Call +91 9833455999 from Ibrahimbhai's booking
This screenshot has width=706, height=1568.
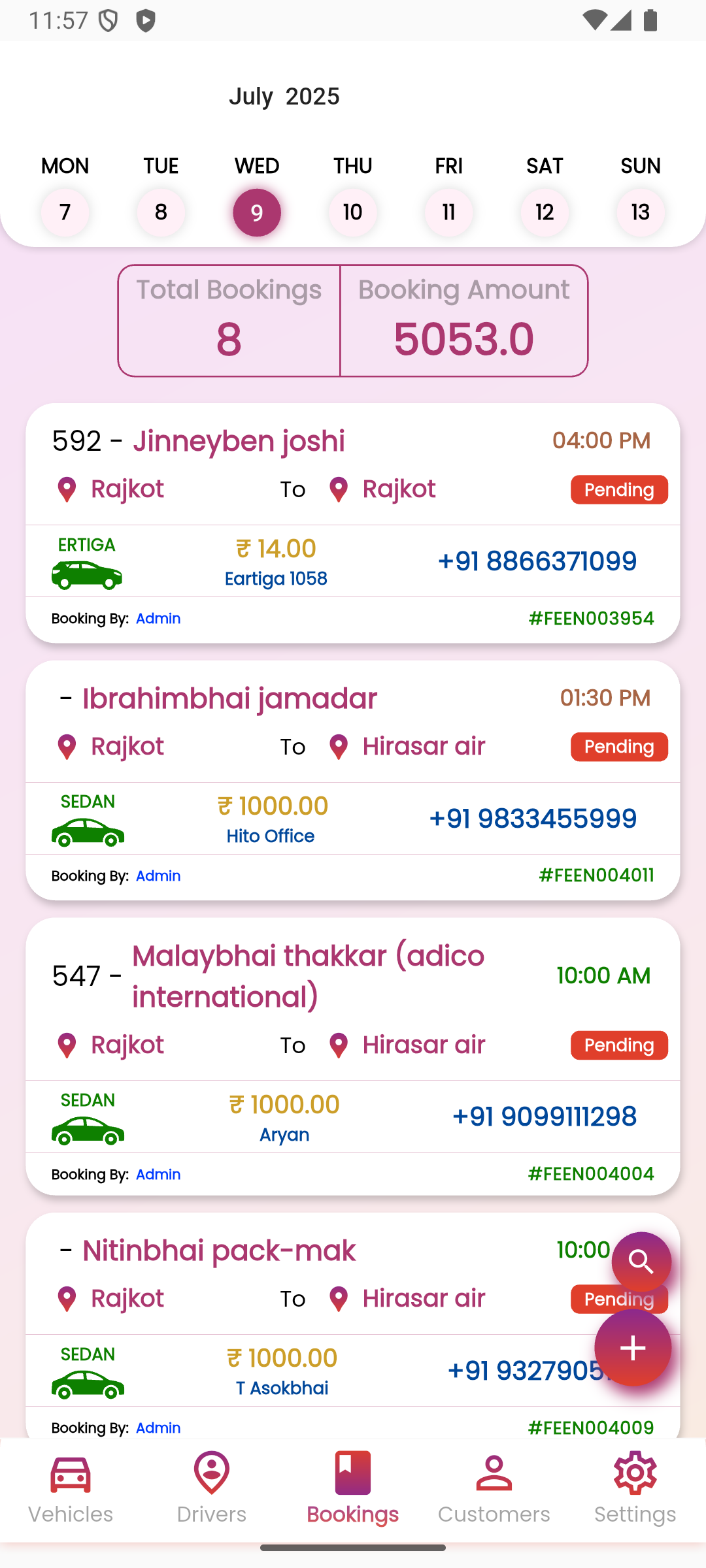point(533,819)
